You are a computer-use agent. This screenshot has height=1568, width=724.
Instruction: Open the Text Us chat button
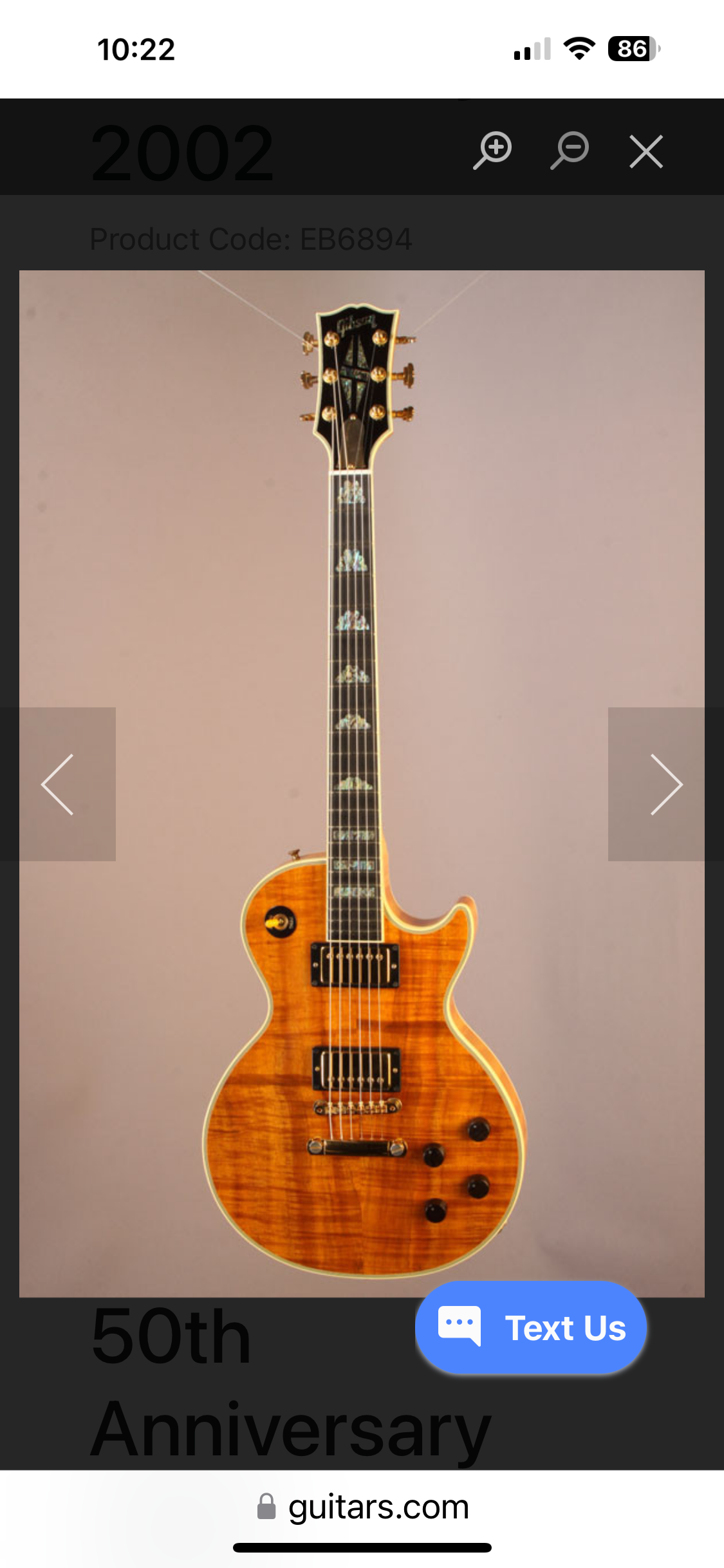click(531, 1327)
